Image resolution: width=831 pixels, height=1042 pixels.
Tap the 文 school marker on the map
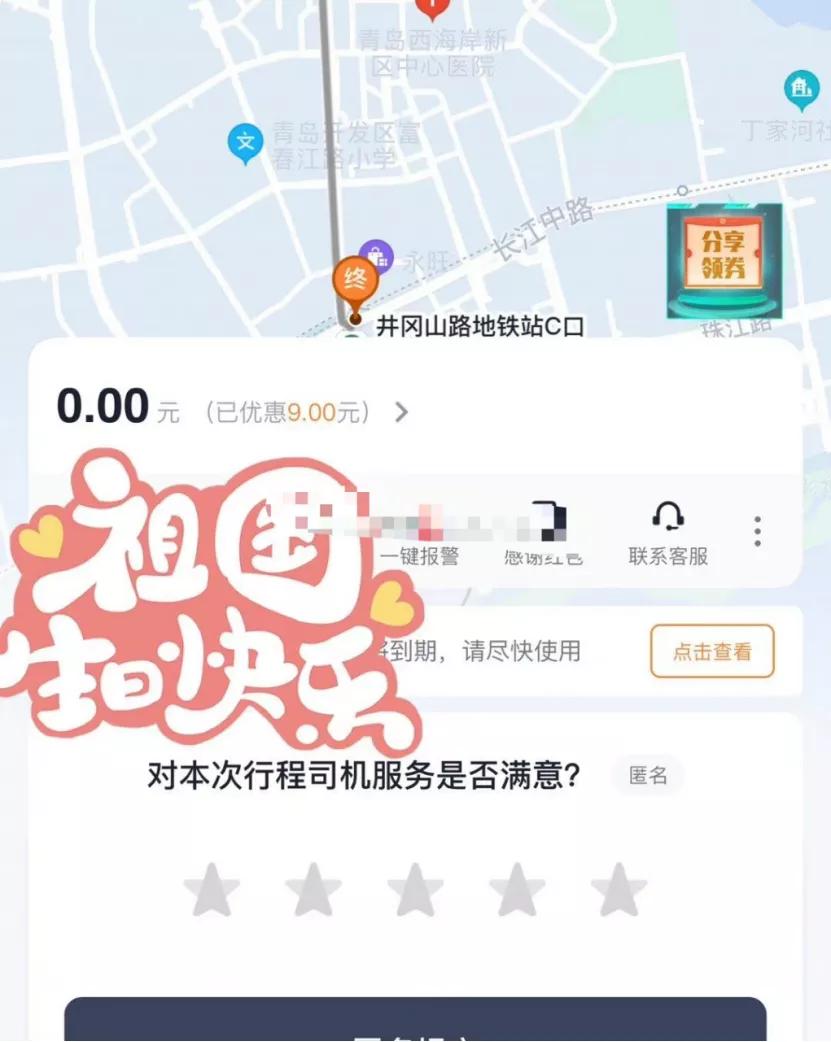pos(244,142)
